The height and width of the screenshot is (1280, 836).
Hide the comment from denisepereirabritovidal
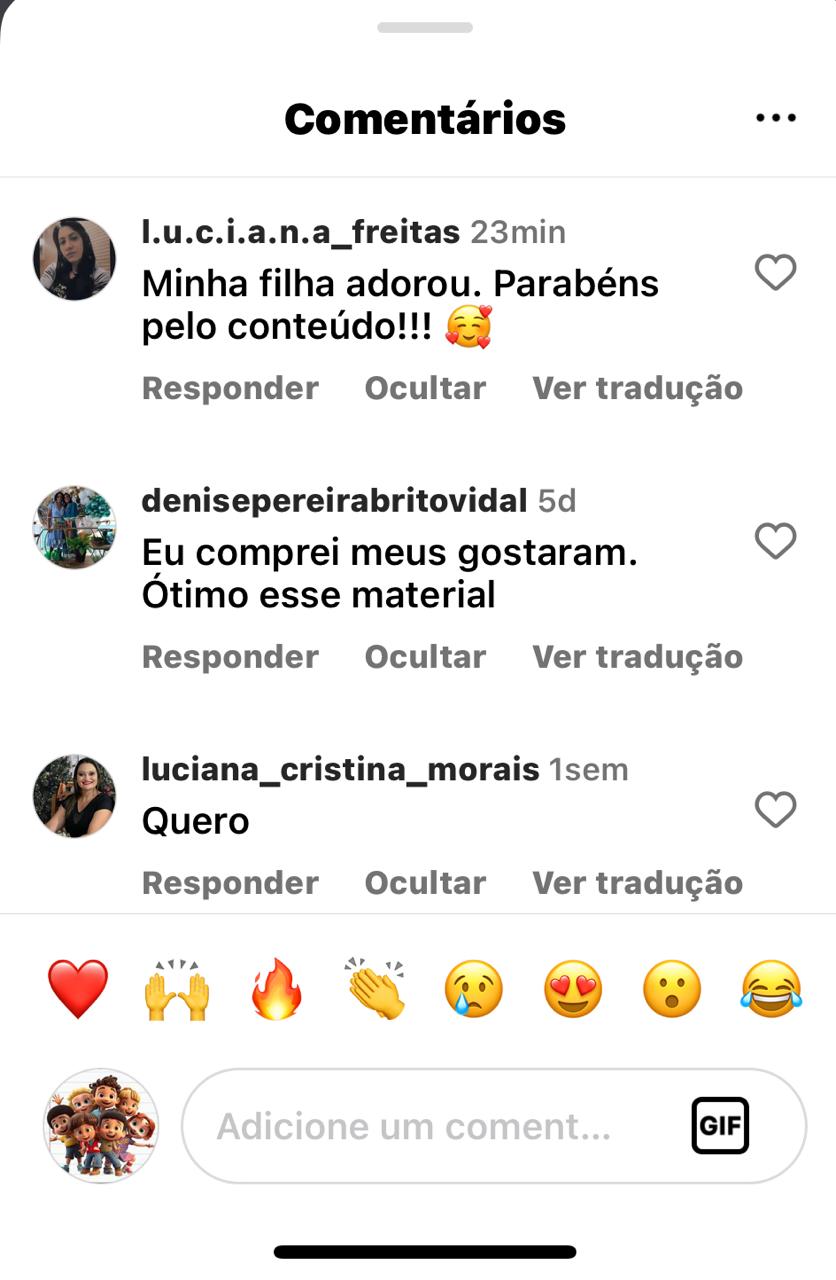pos(425,657)
